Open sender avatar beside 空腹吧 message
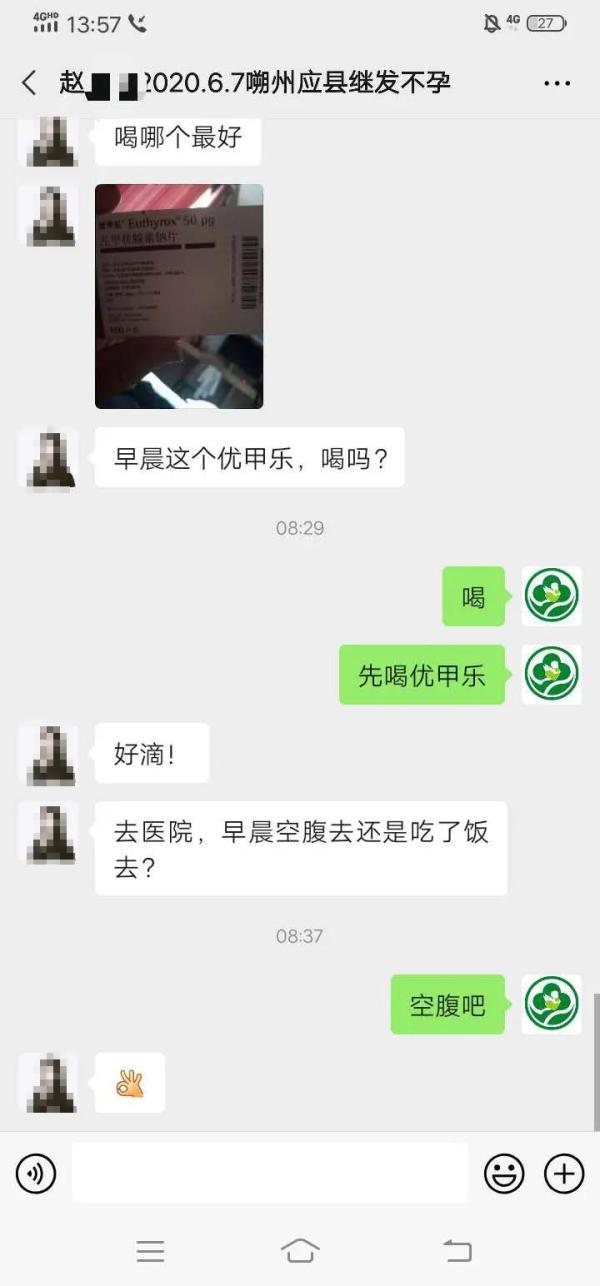This screenshot has height=1286, width=600. (552, 1004)
